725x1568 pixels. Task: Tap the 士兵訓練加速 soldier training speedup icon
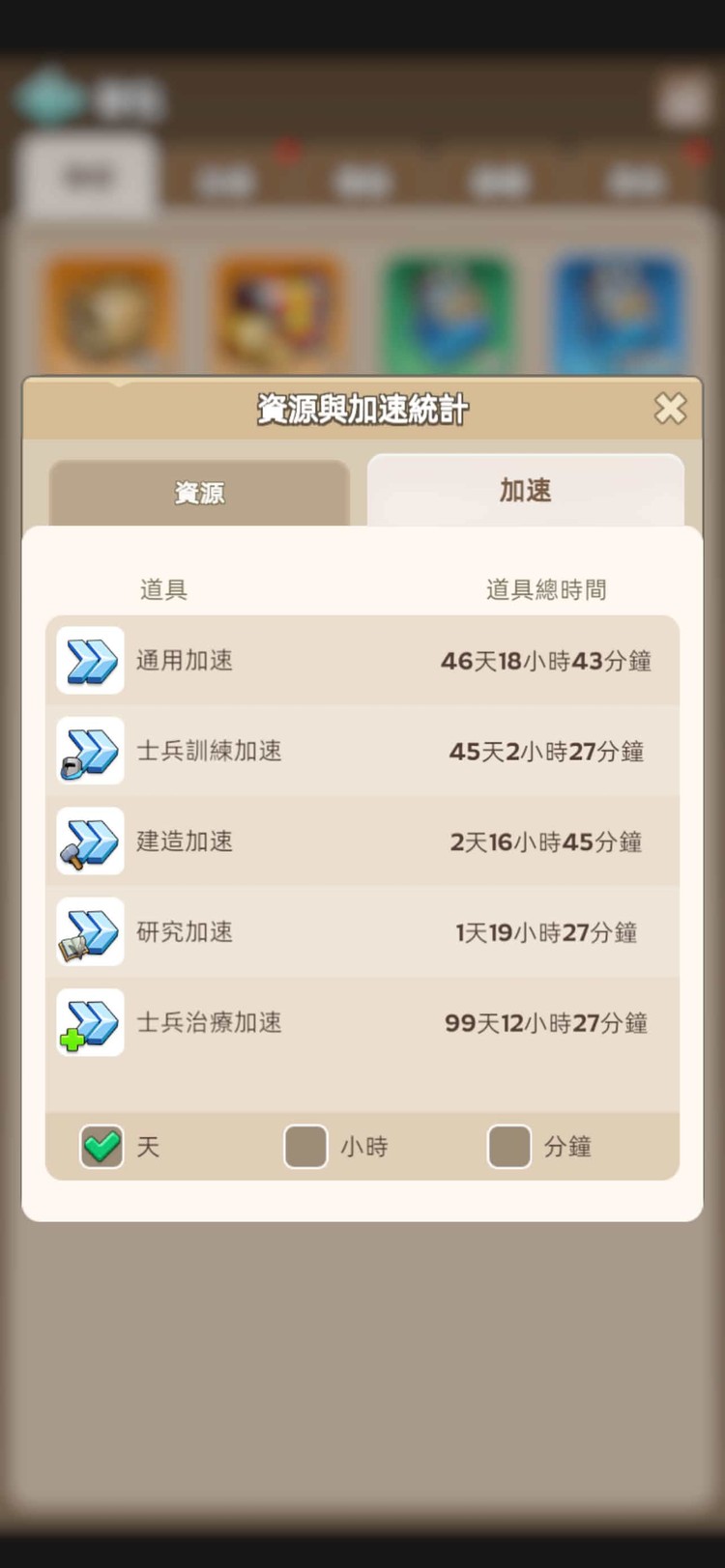(x=88, y=752)
